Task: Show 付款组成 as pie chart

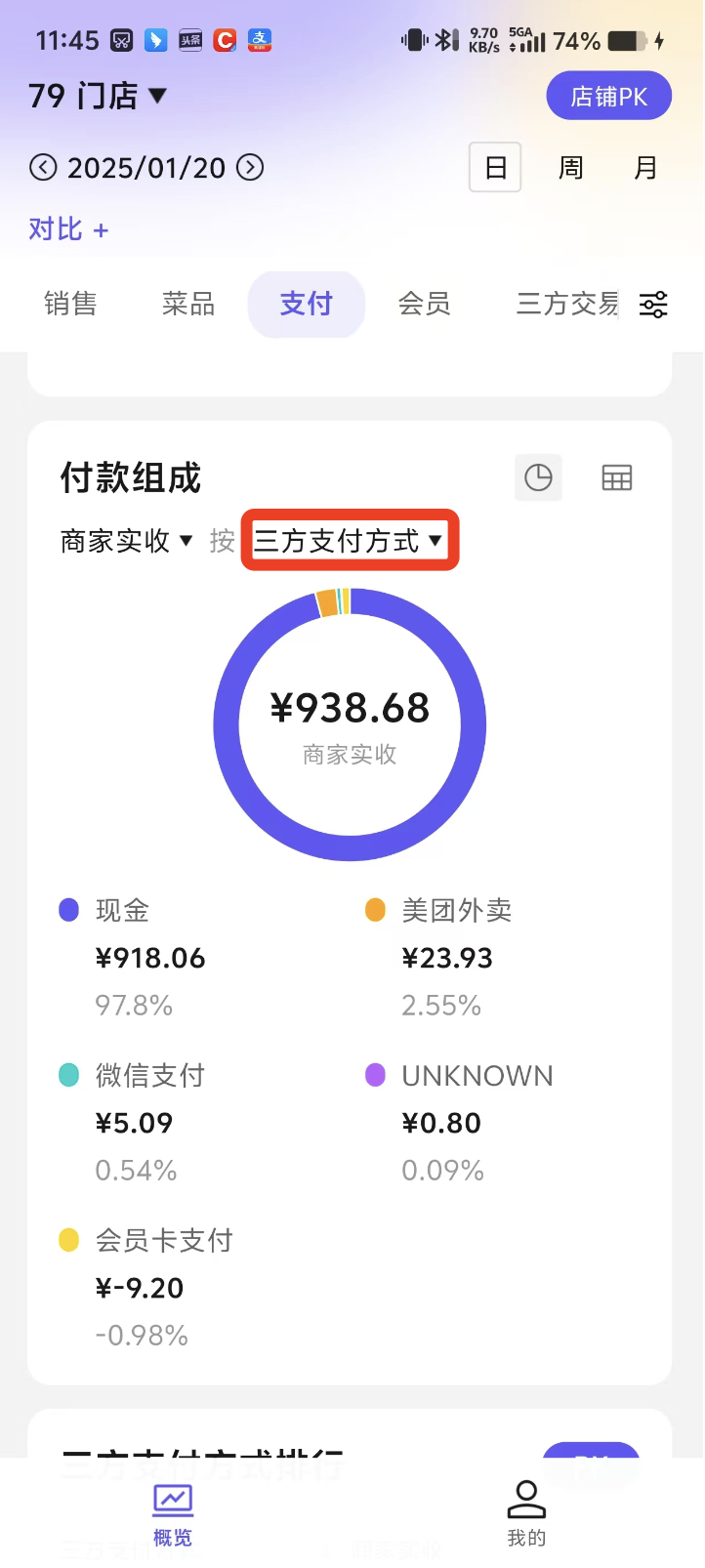Action: click(x=538, y=477)
